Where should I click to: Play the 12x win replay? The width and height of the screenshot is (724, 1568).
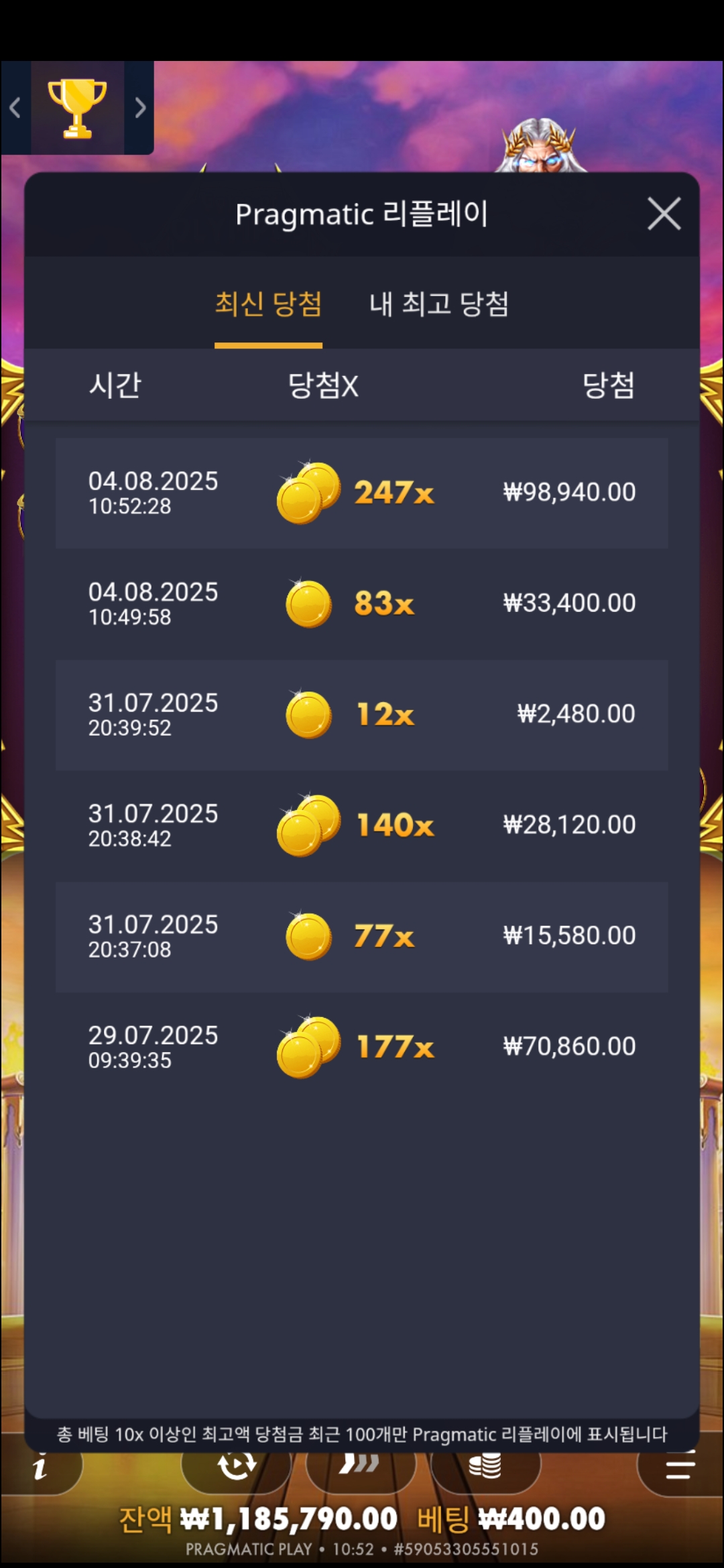tap(362, 714)
